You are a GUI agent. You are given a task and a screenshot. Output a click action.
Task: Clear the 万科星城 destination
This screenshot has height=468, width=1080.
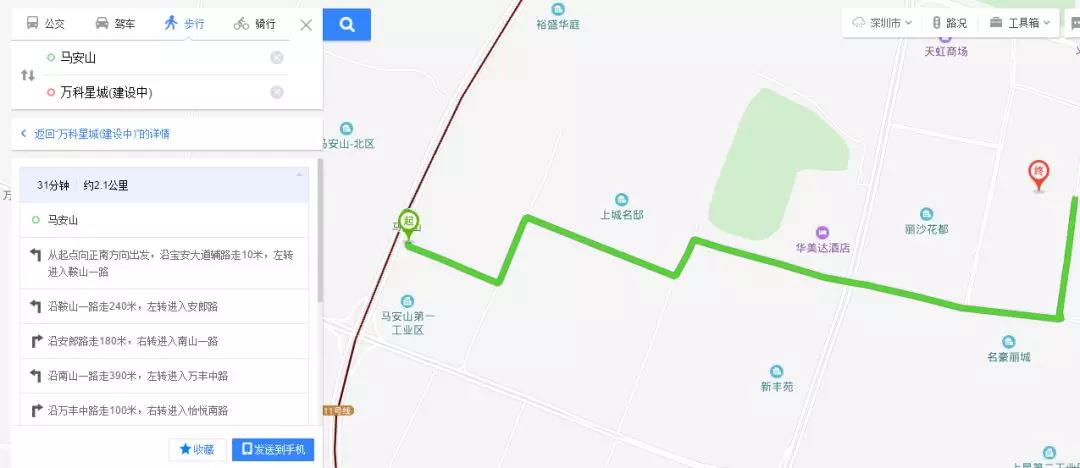pyautogui.click(x=277, y=92)
